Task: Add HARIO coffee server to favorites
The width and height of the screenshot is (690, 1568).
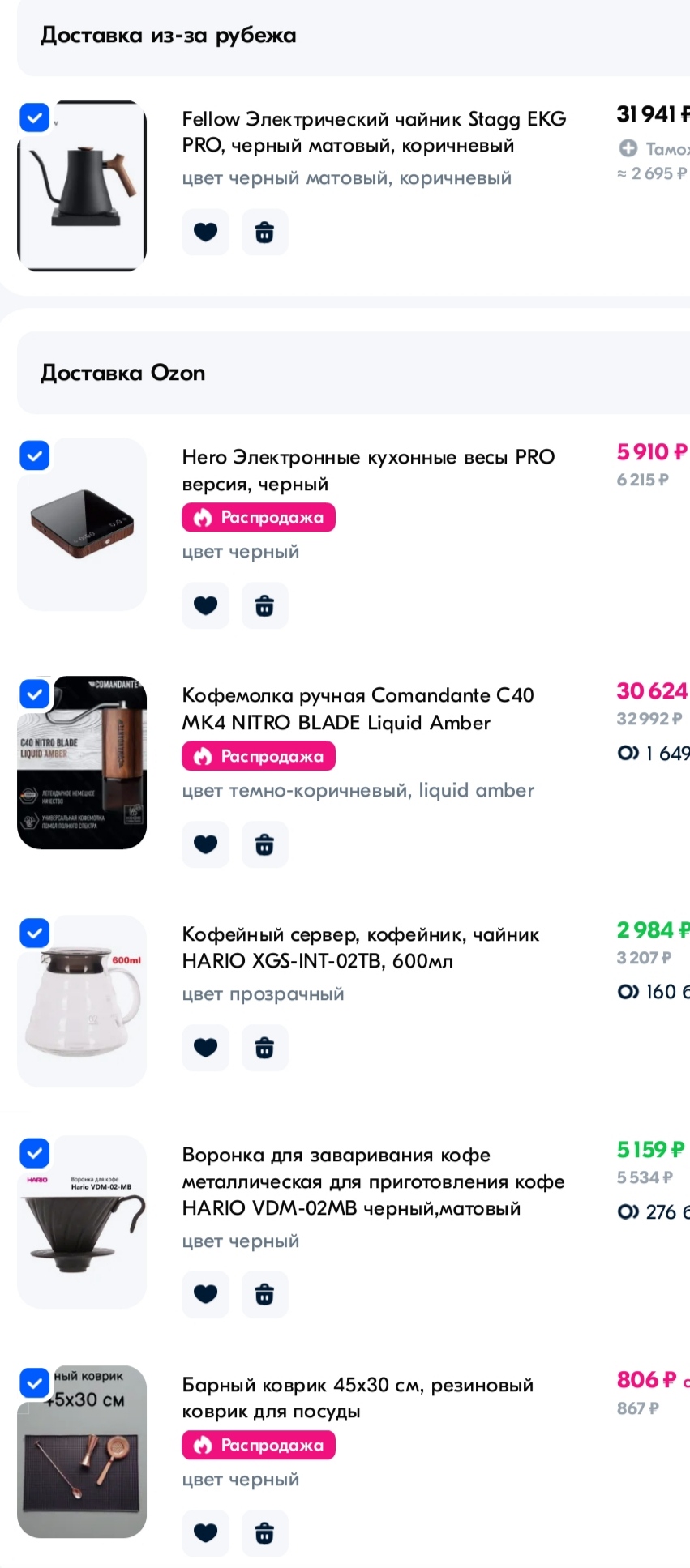Action: pos(206,1048)
